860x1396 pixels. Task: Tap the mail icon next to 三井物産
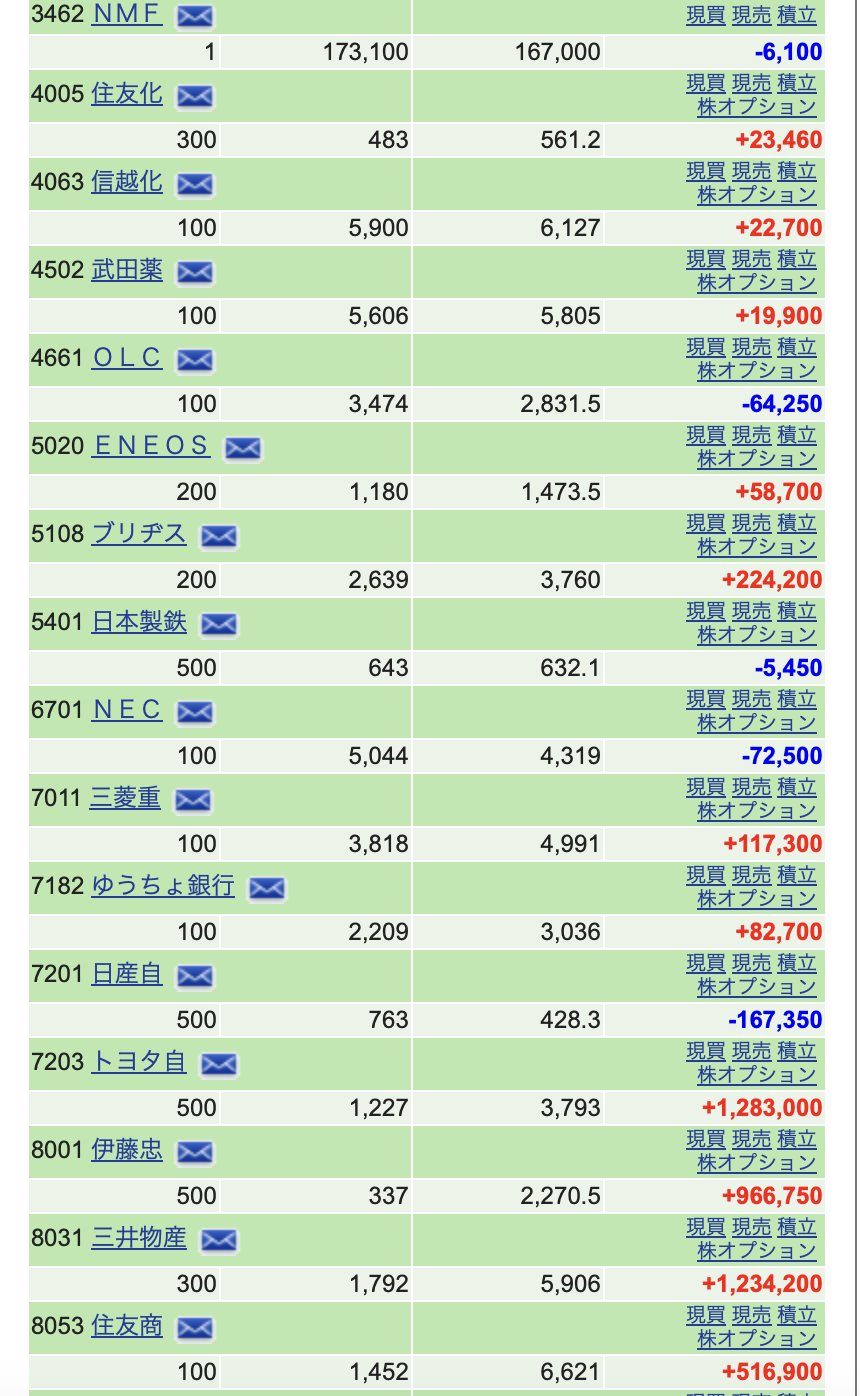(219, 1241)
